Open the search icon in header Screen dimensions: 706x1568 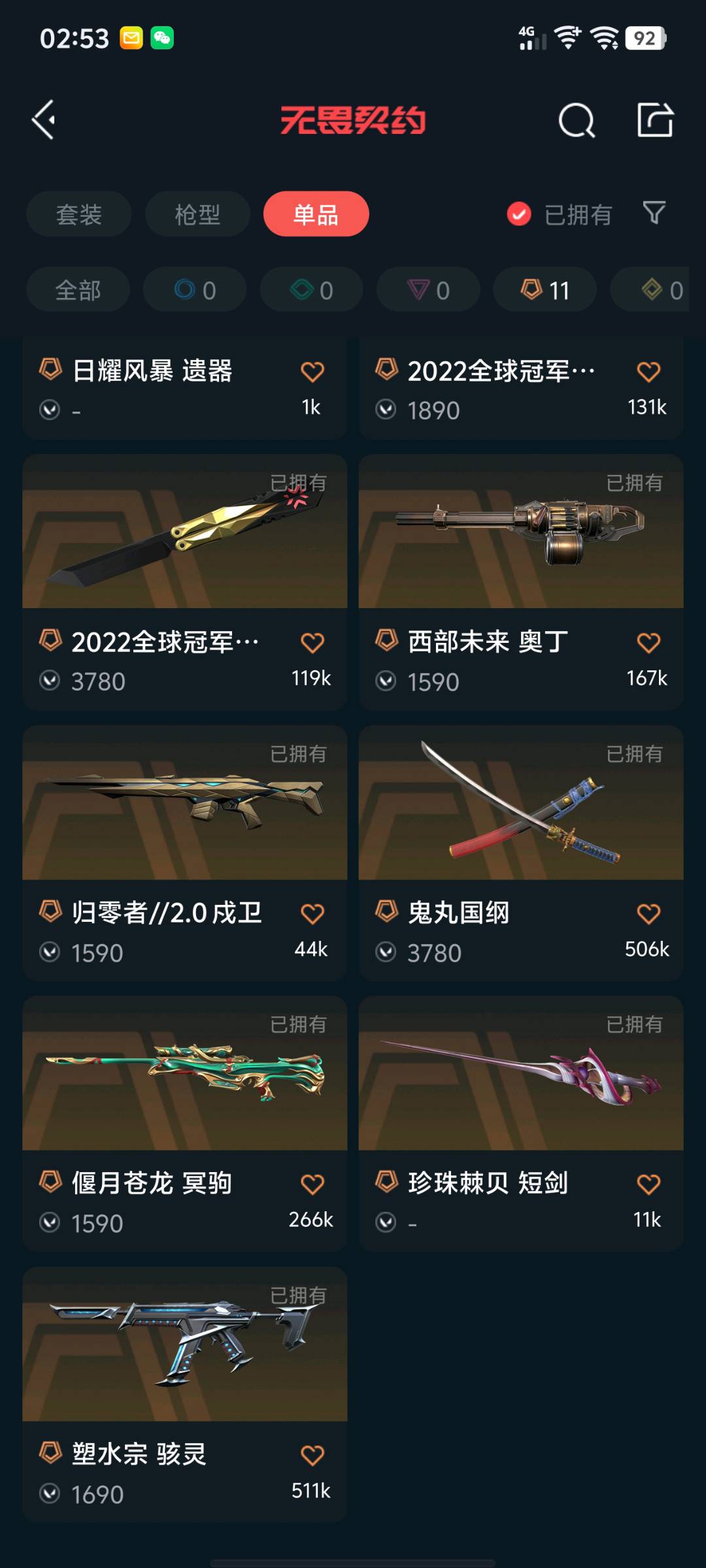click(577, 120)
